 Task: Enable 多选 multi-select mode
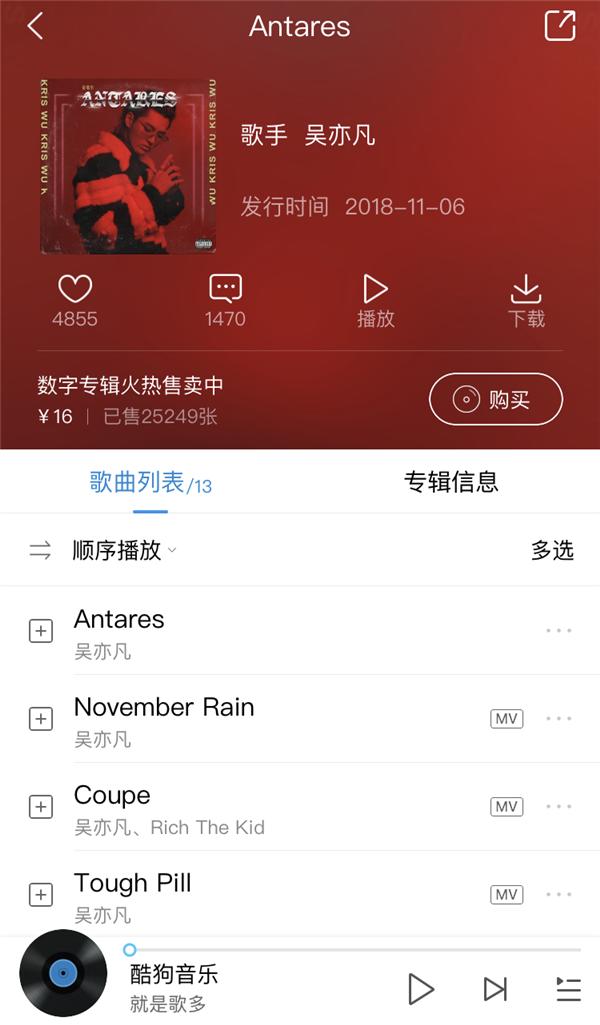[552, 550]
